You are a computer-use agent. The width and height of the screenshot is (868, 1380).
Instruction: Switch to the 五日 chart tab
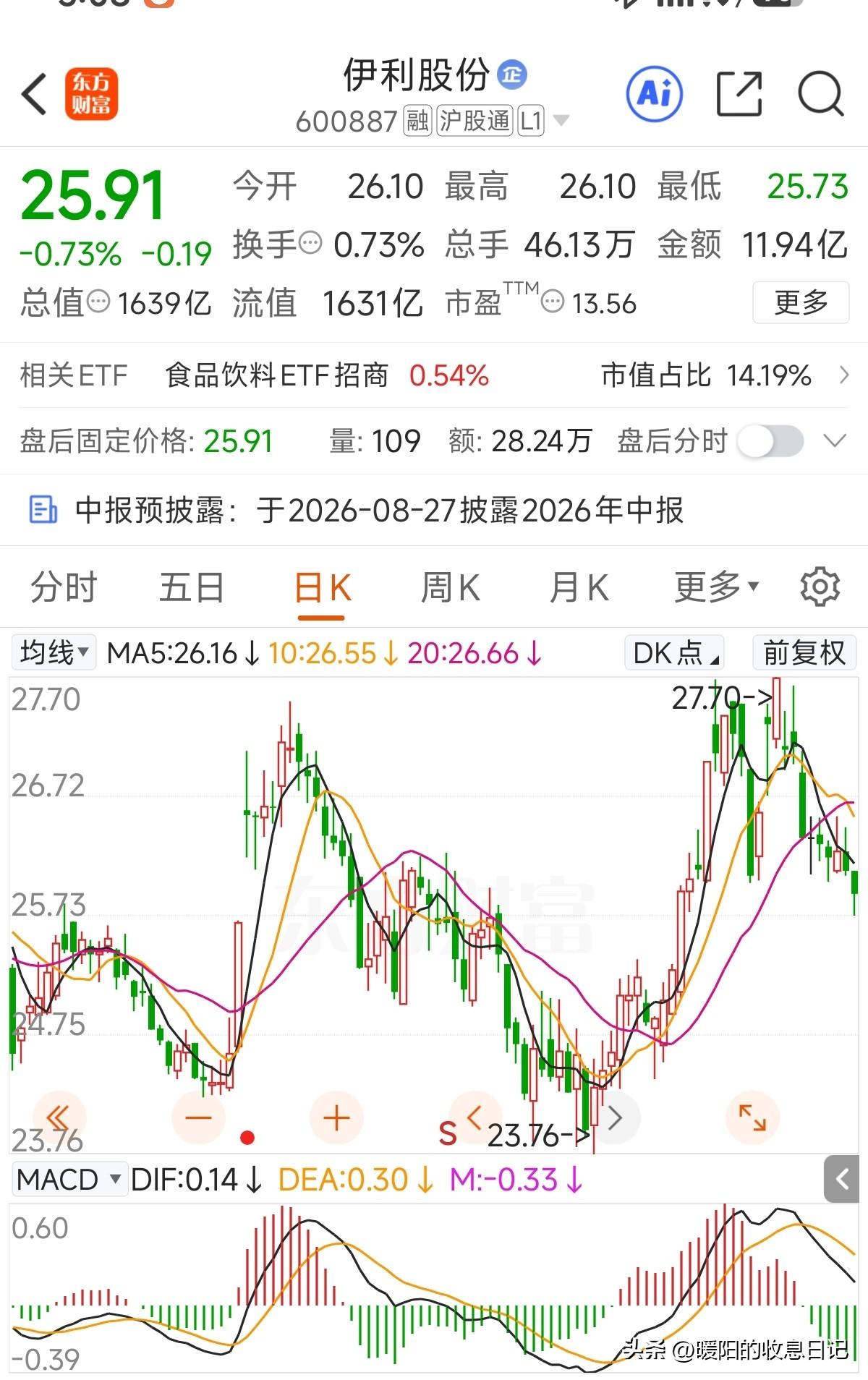pyautogui.click(x=192, y=587)
